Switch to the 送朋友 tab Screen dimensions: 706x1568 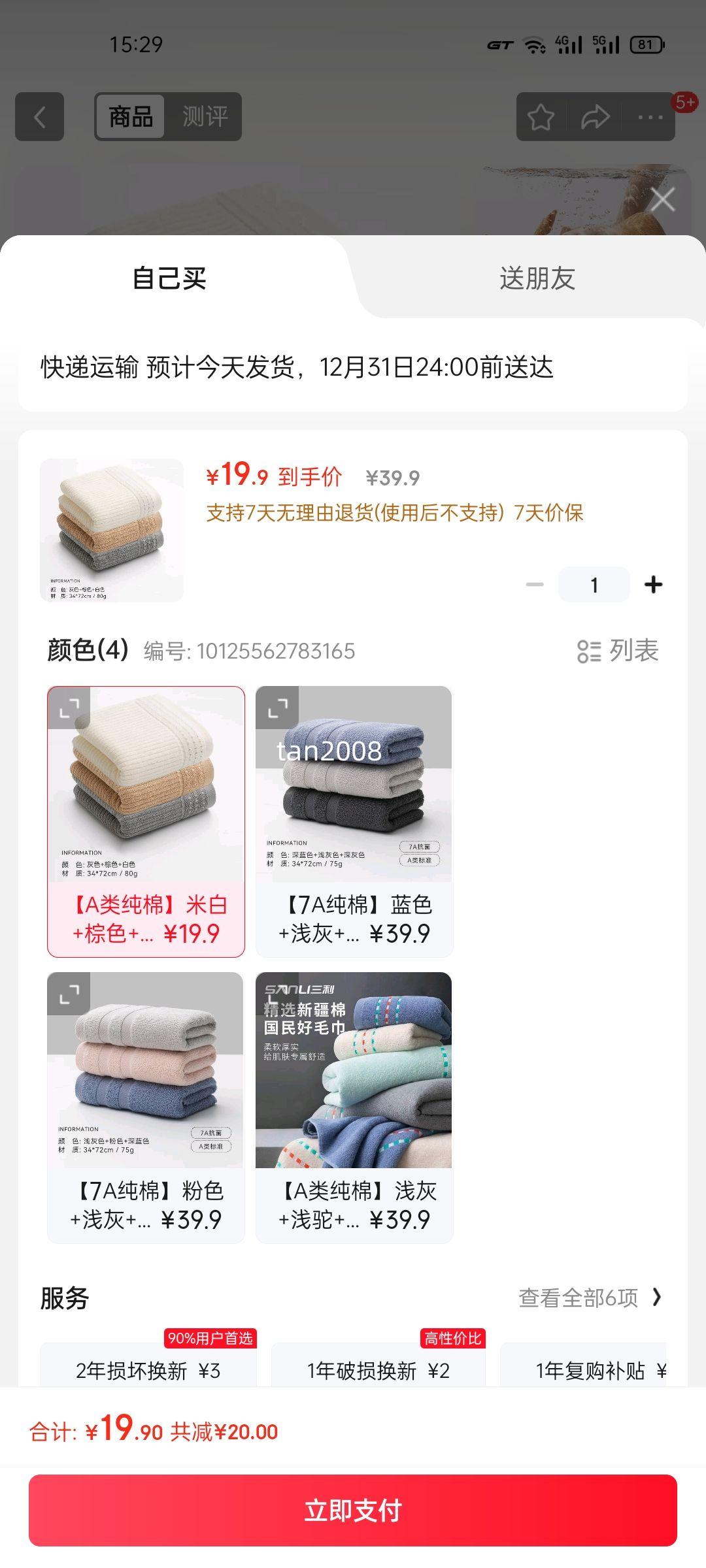pyautogui.click(x=537, y=278)
